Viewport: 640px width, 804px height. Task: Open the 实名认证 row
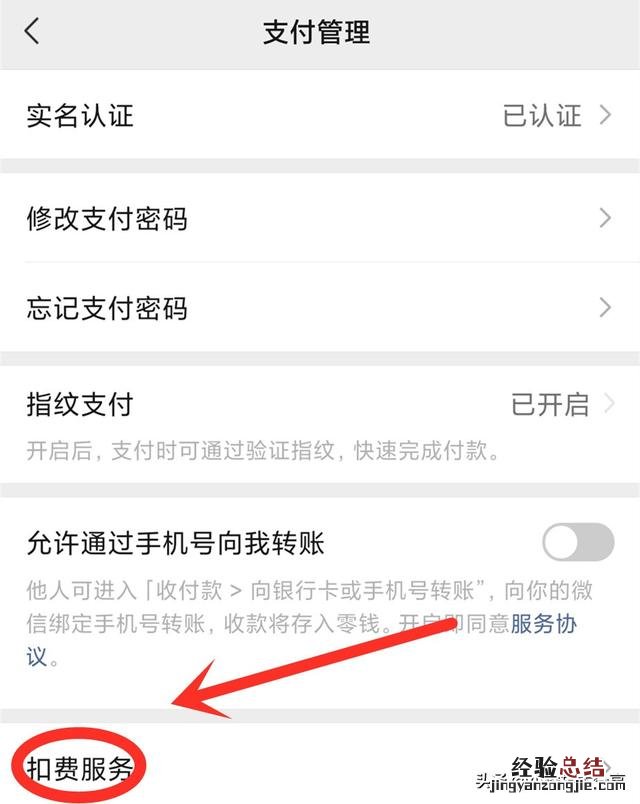320,115
